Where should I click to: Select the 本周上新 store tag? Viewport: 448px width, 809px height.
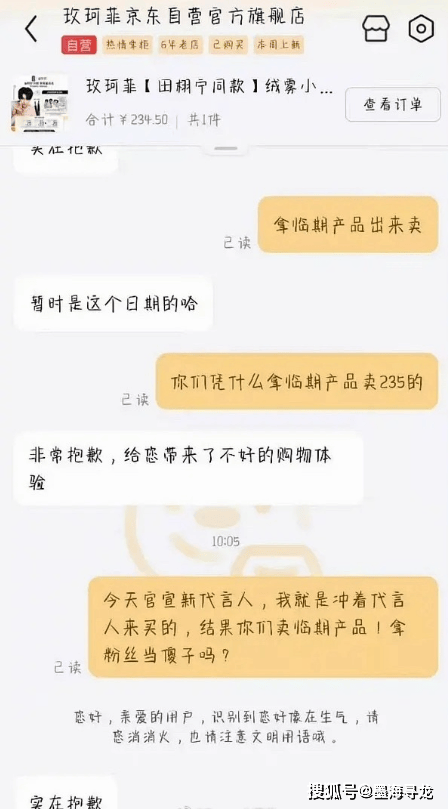[278, 45]
